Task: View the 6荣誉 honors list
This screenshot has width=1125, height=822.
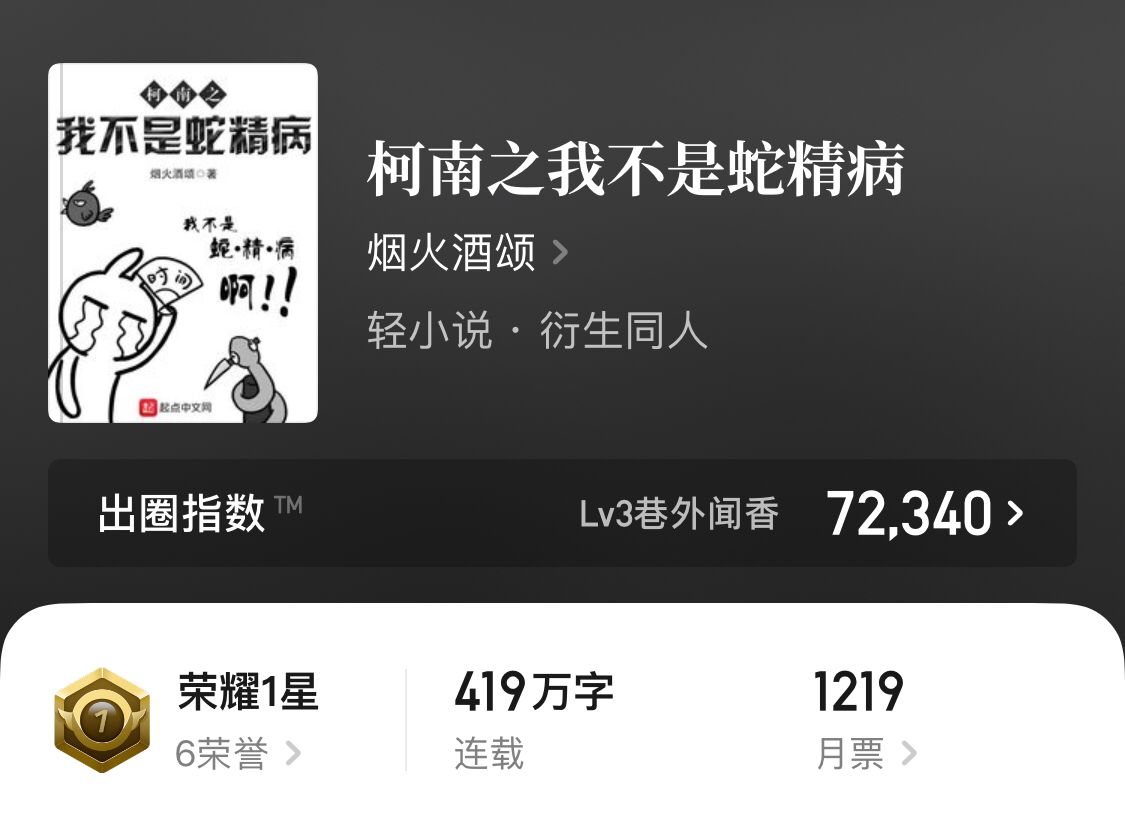Action: [236, 753]
